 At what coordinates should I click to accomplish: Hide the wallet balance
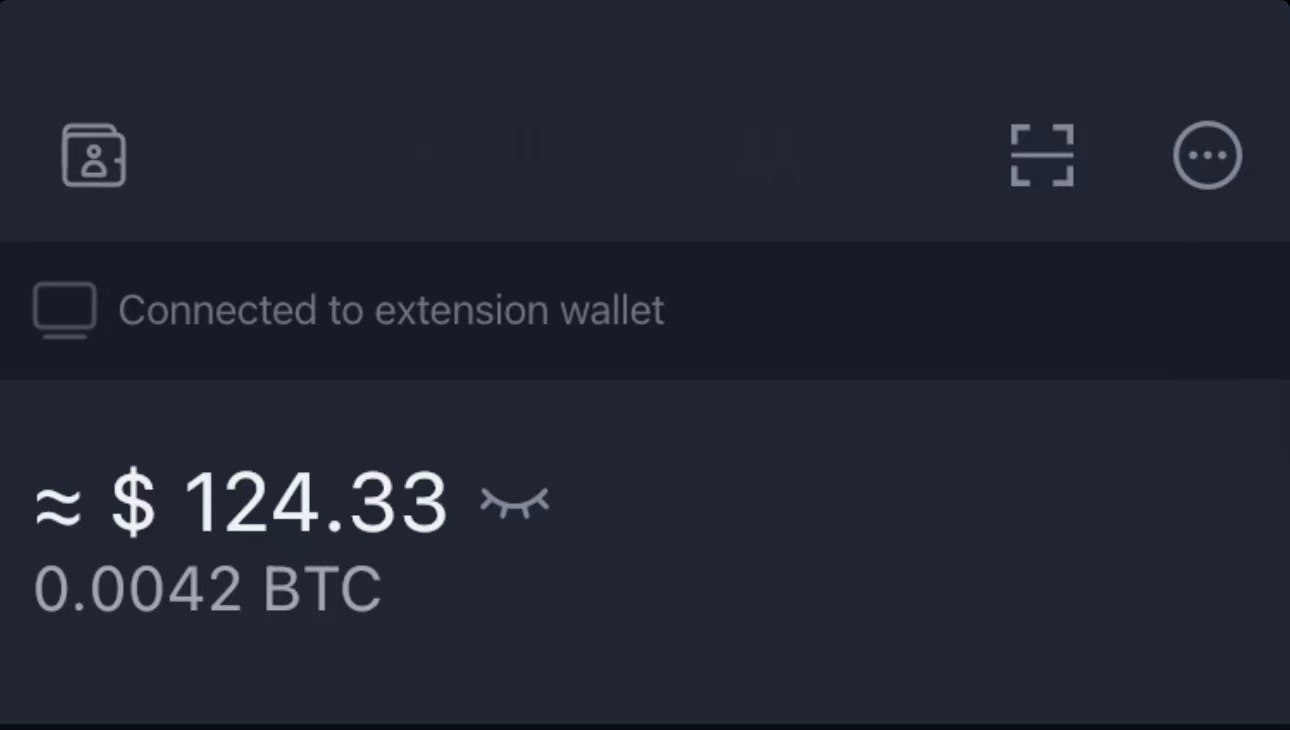515,502
